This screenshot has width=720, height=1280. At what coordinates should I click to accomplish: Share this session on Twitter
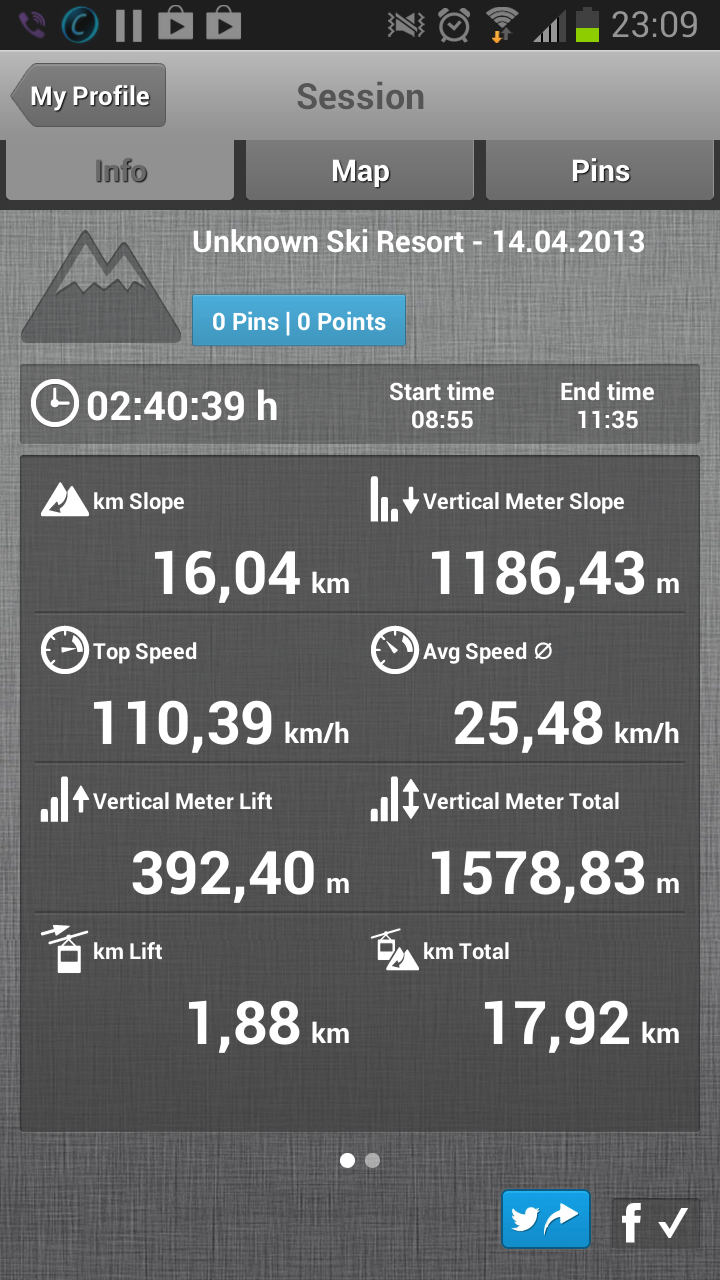tap(546, 1219)
